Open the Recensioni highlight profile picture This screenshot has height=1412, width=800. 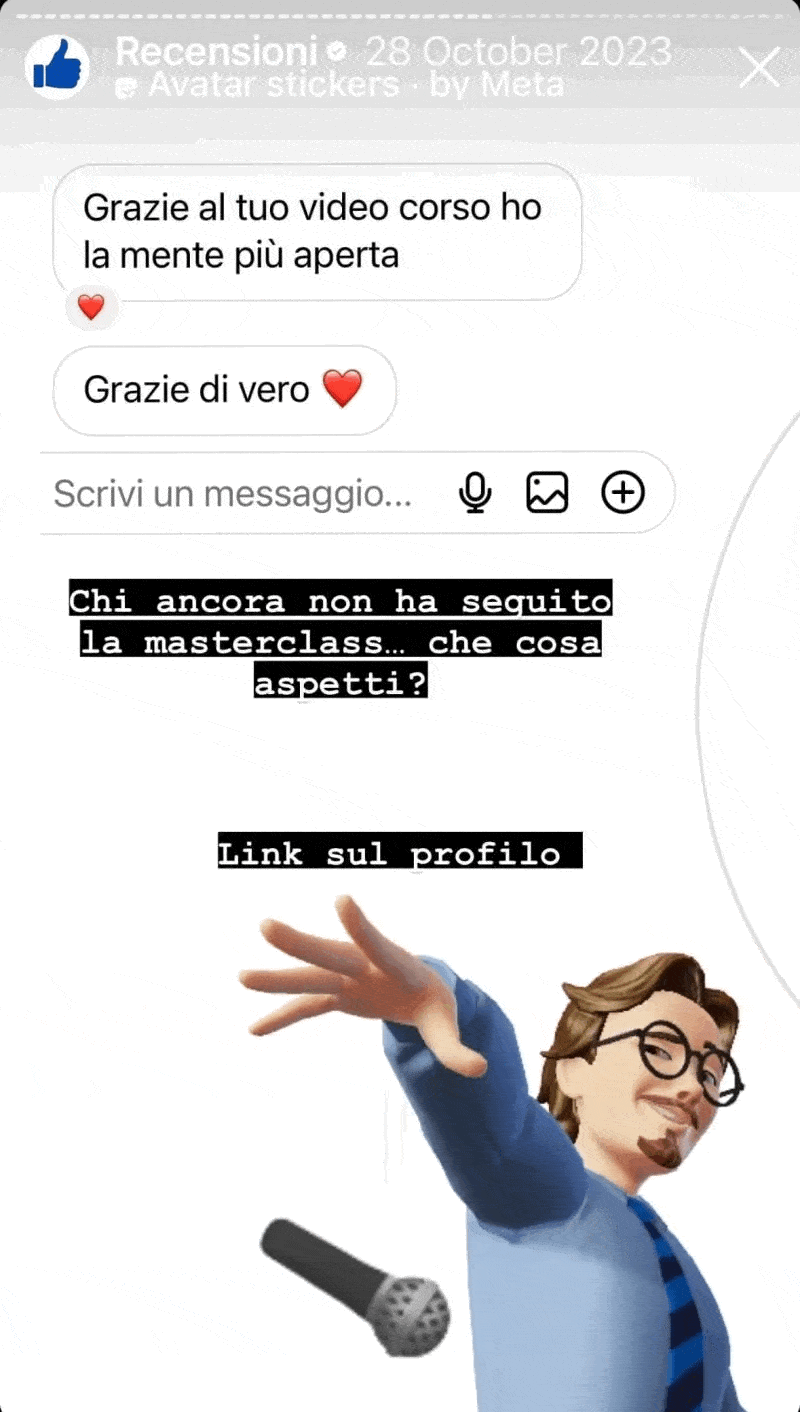[x=56, y=68]
